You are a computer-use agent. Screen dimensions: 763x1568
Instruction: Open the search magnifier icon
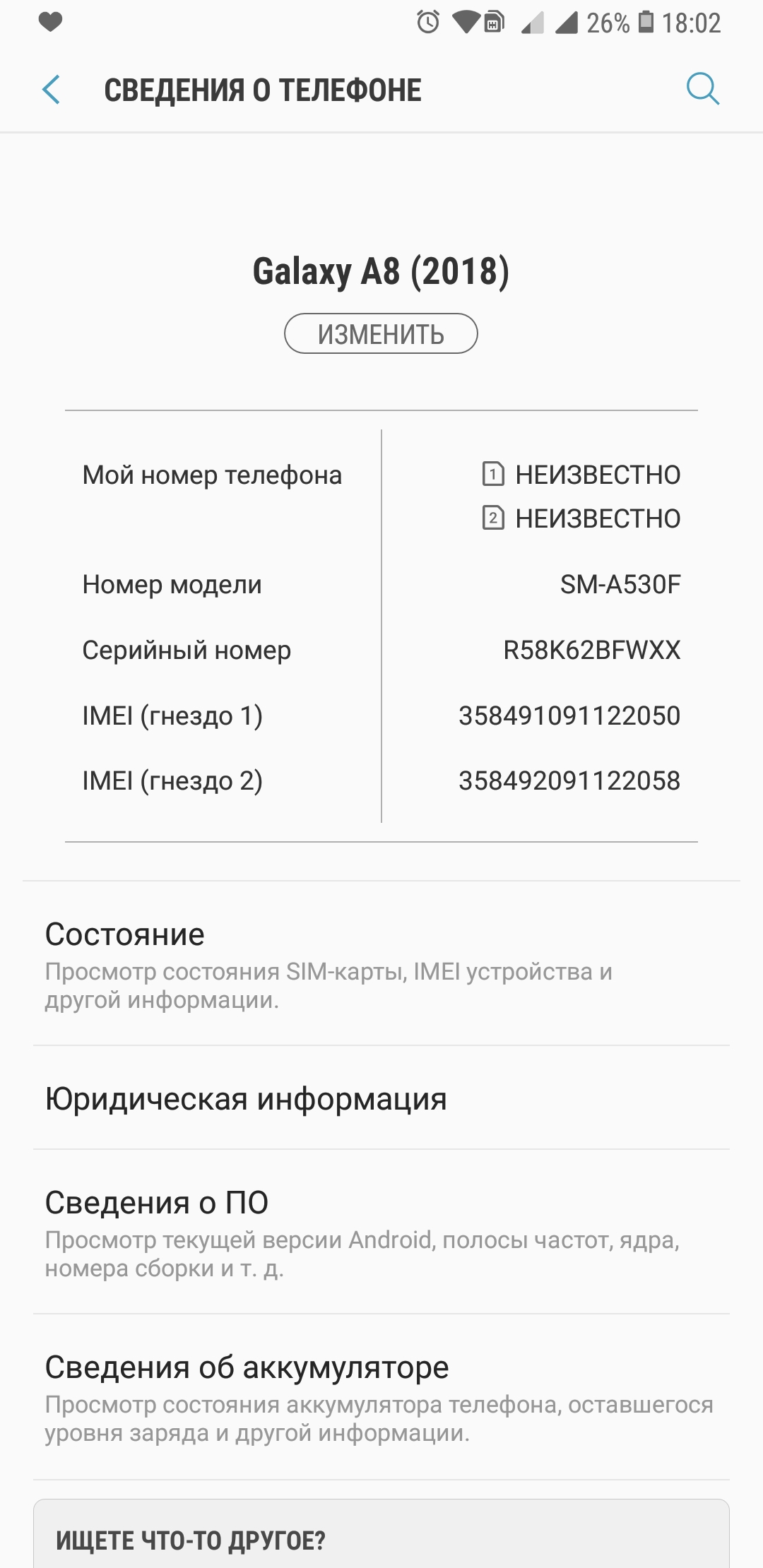[702, 89]
